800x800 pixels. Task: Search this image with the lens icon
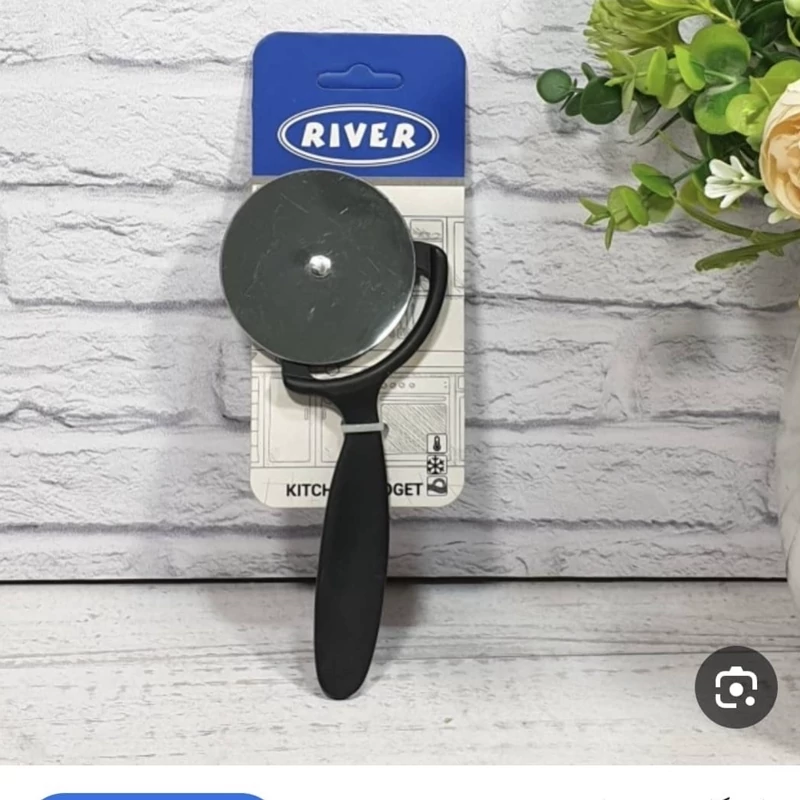[x=736, y=687]
